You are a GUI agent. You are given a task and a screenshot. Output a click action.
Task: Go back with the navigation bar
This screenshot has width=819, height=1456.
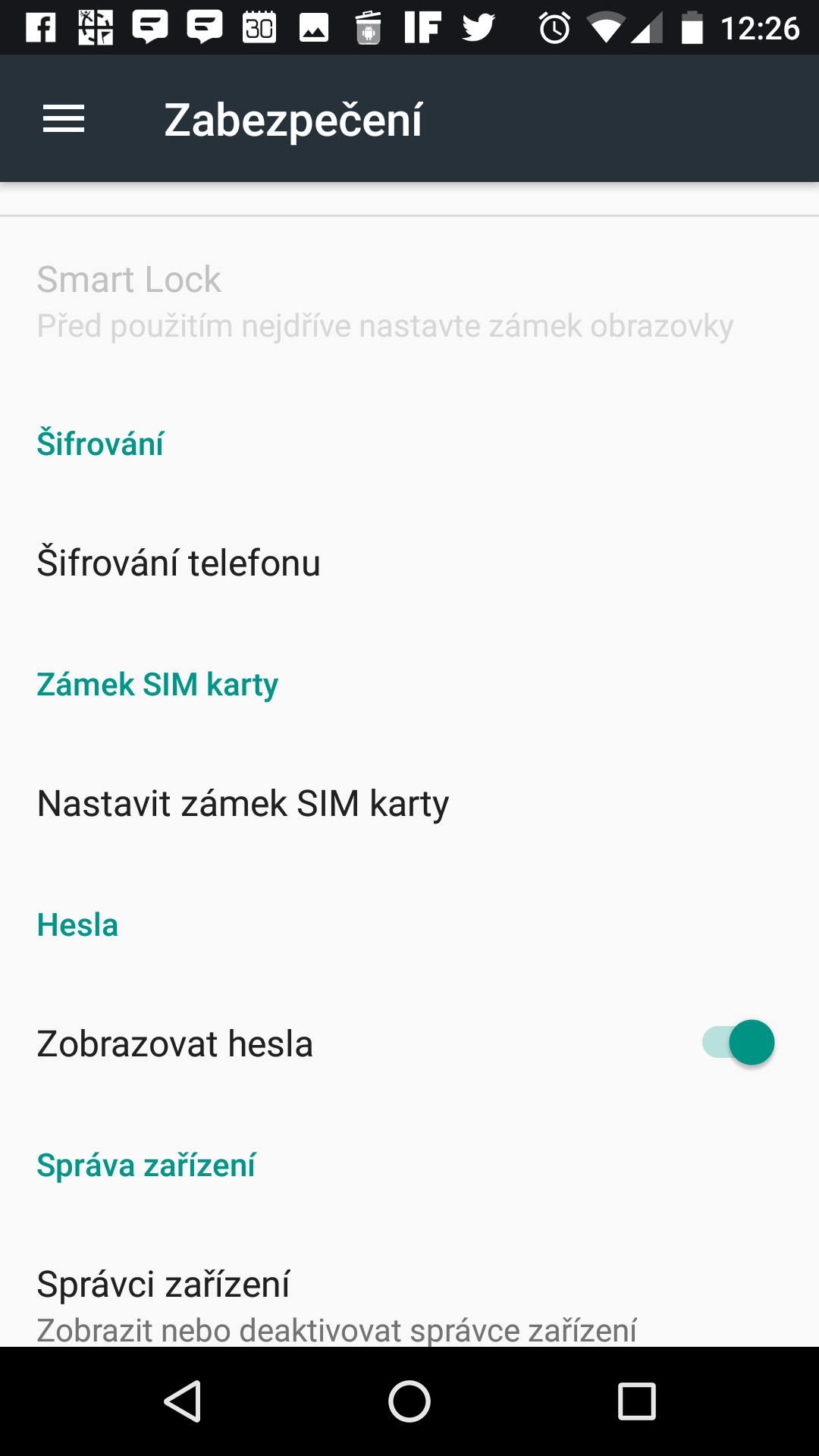tap(182, 1401)
